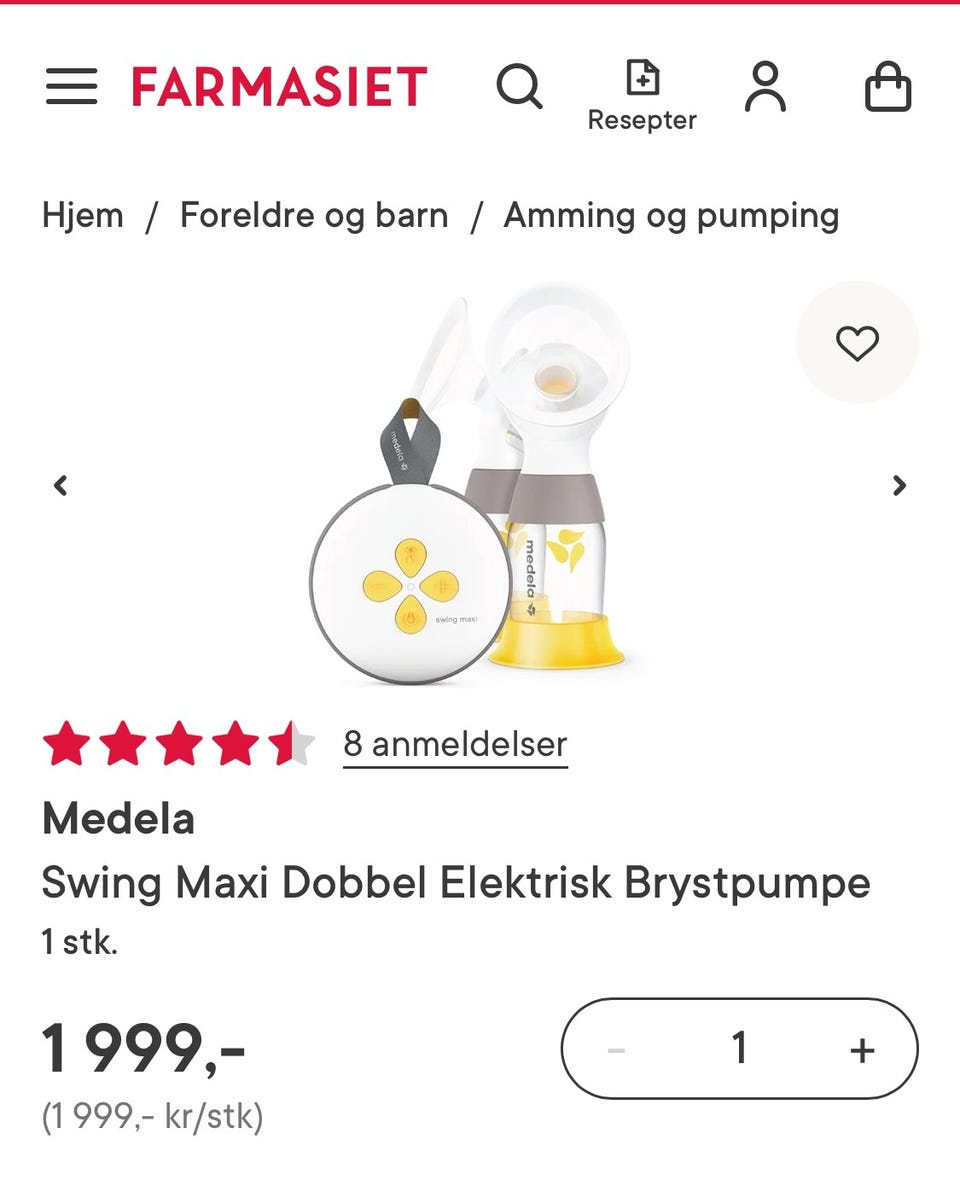Go to the Farmasiet home logo
Image resolution: width=960 pixels, height=1186 pixels.
pyautogui.click(x=279, y=87)
